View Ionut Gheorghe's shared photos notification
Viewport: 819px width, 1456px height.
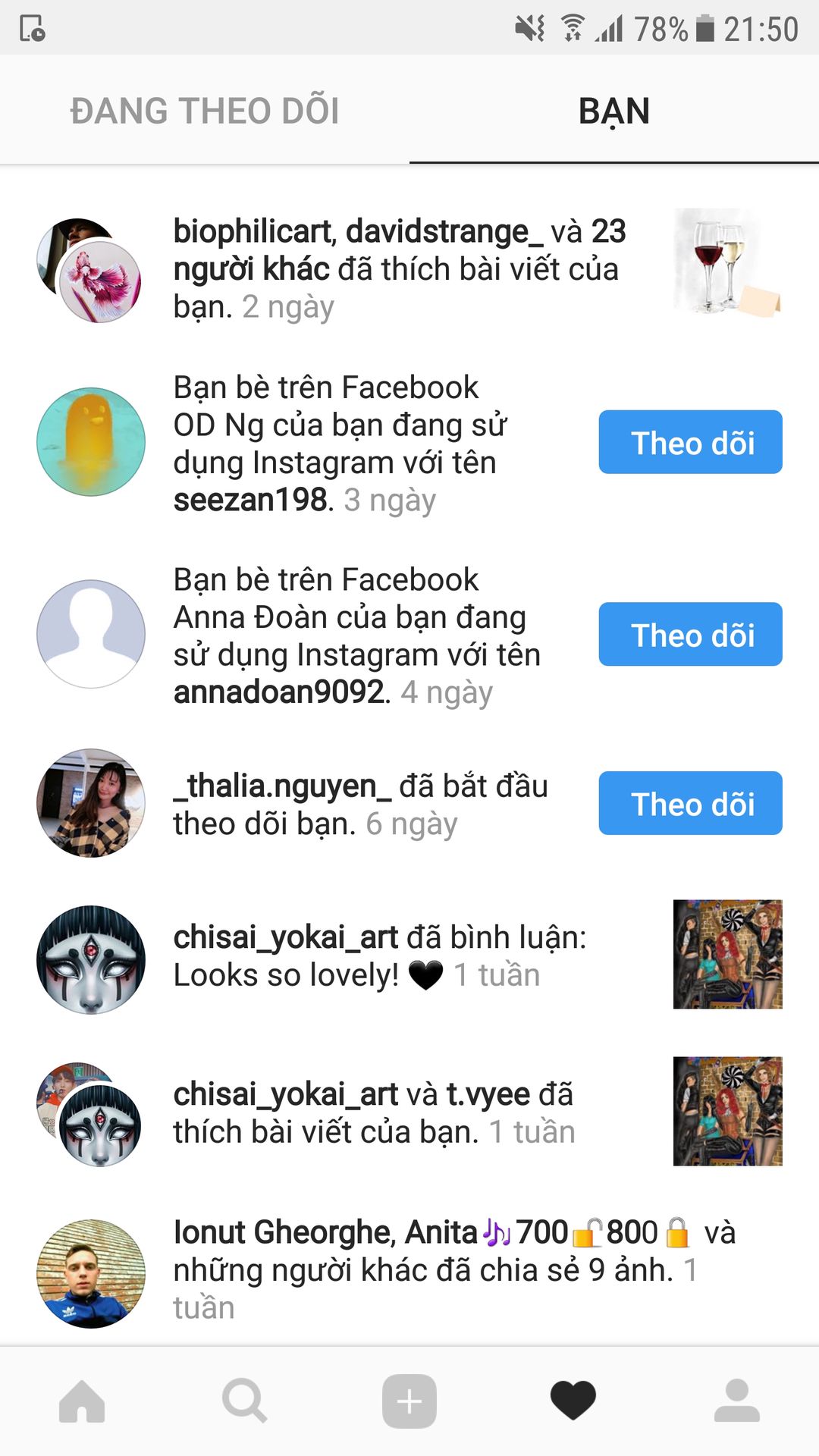tap(409, 1269)
